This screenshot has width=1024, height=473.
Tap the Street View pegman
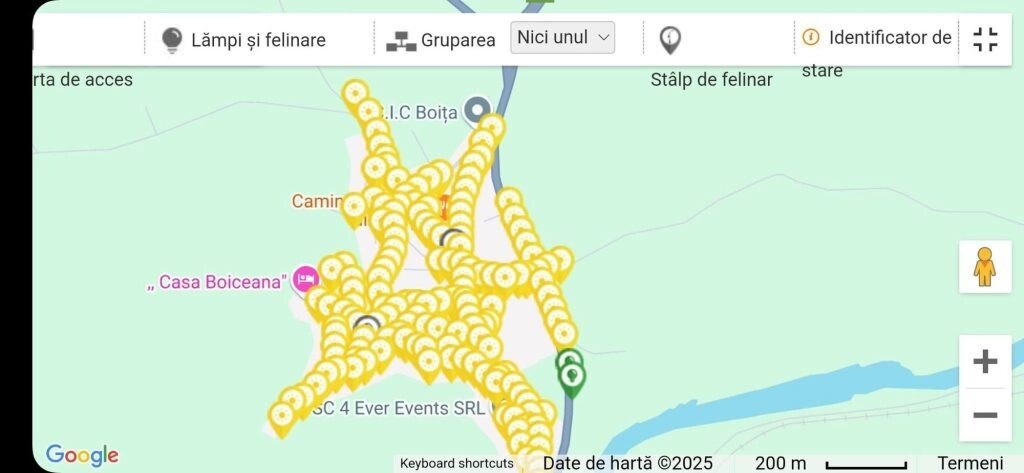(985, 267)
